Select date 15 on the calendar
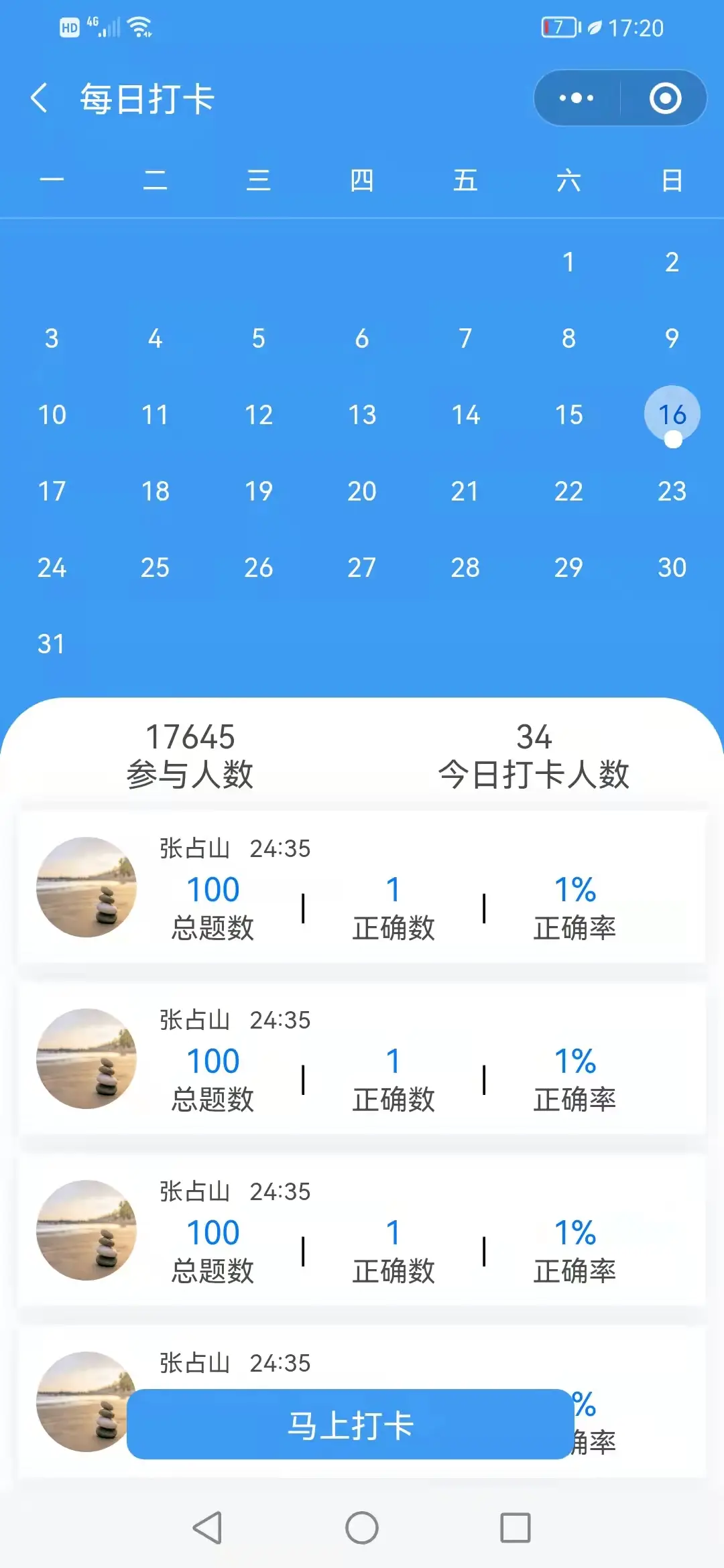The height and width of the screenshot is (1568, 724). (568, 415)
